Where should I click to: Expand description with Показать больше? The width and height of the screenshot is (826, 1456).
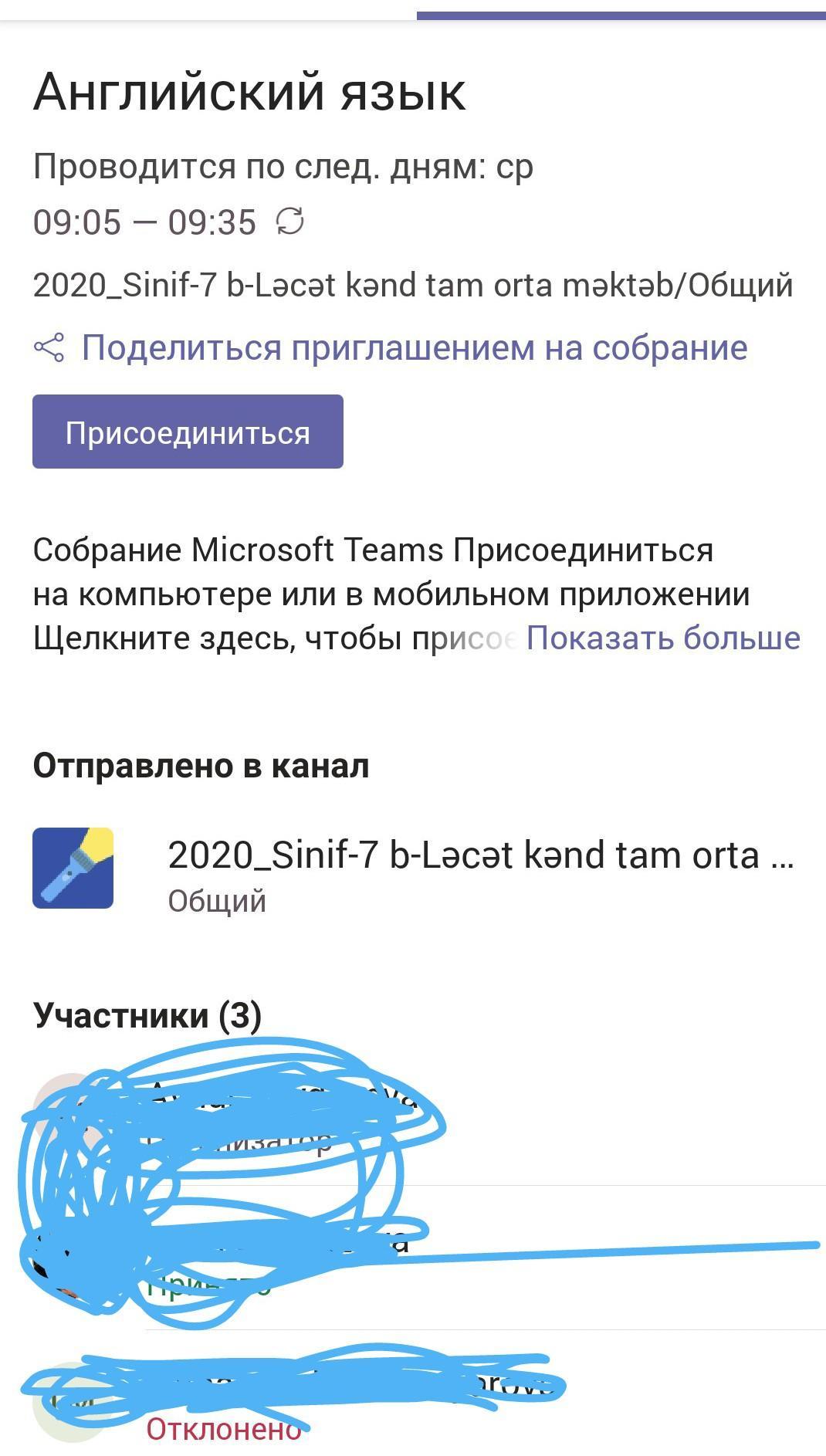[x=663, y=638]
